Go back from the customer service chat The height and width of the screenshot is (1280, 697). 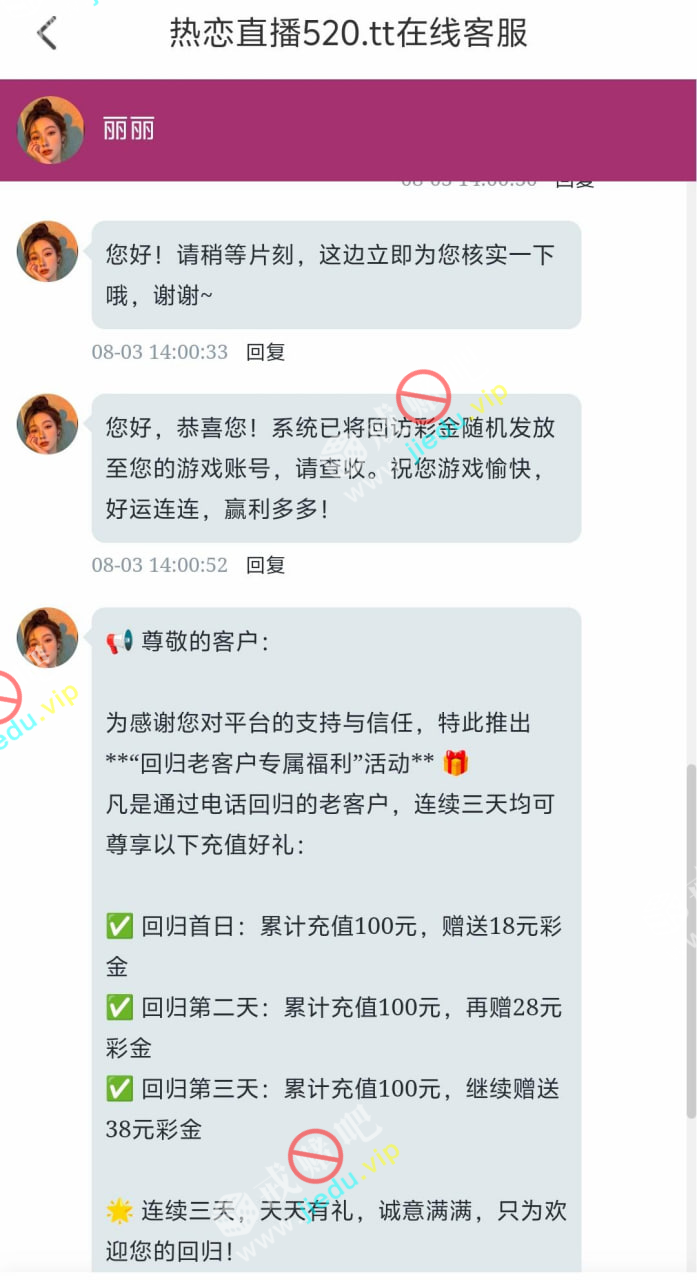coord(46,34)
